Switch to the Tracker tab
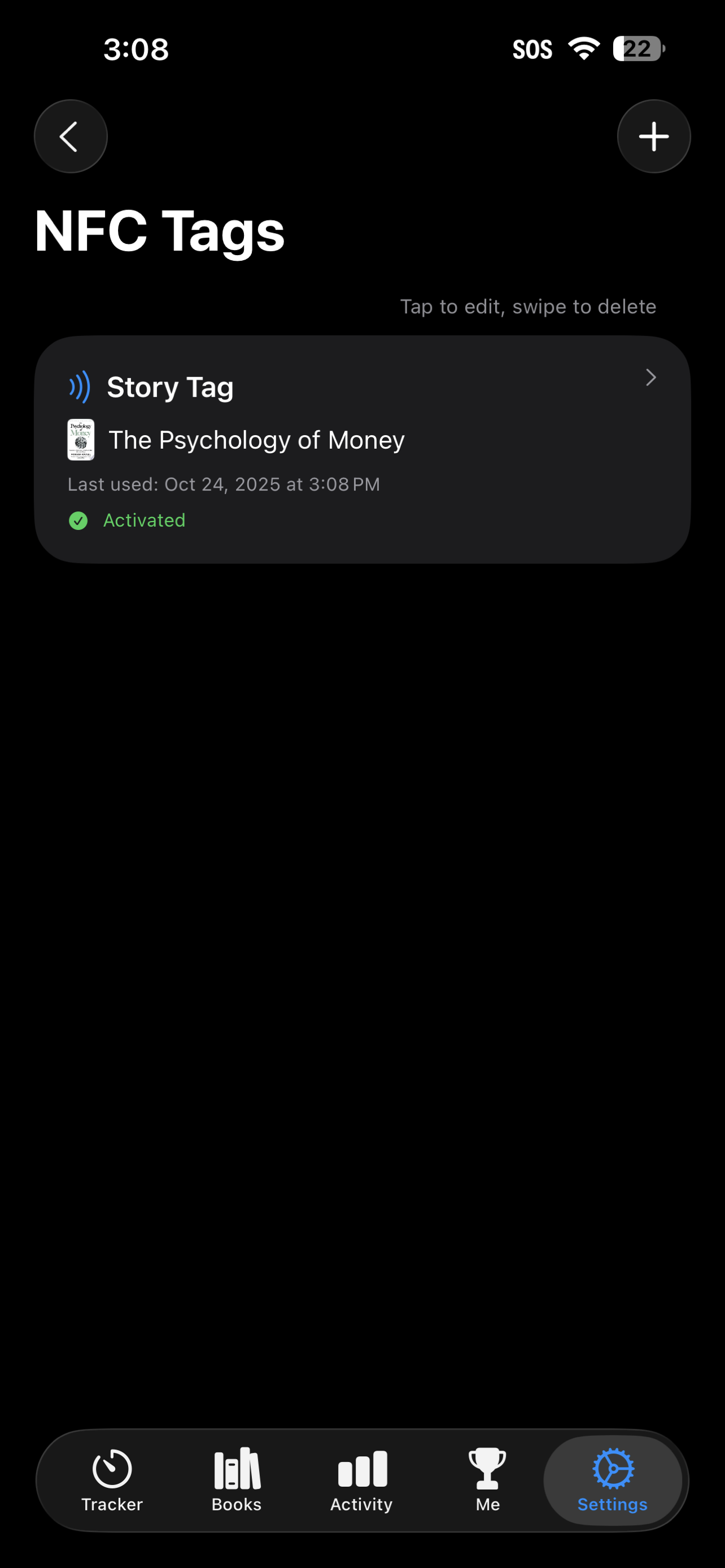The height and width of the screenshot is (1568, 725). 112,1481
